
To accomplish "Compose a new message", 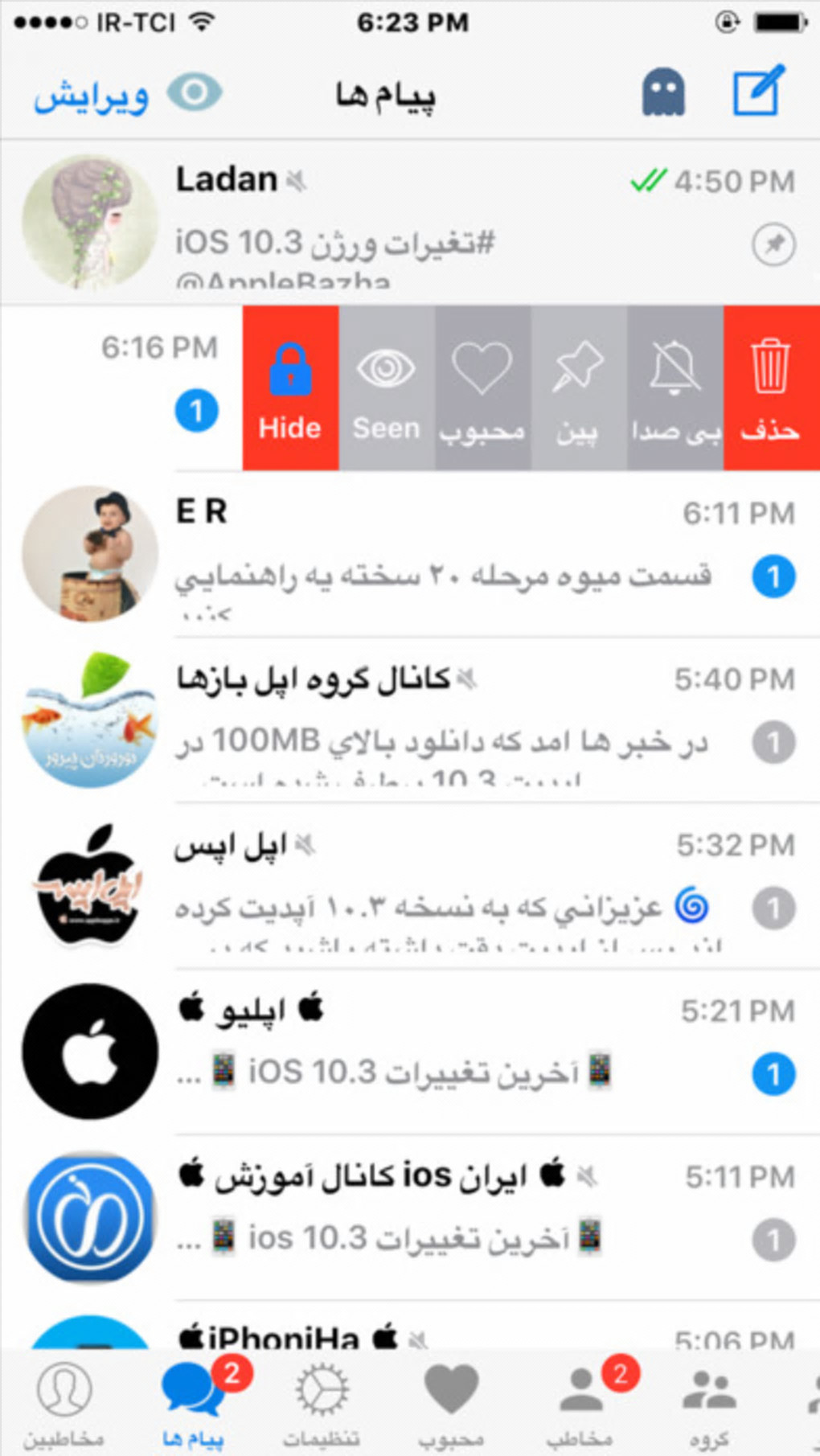I will (758, 92).
